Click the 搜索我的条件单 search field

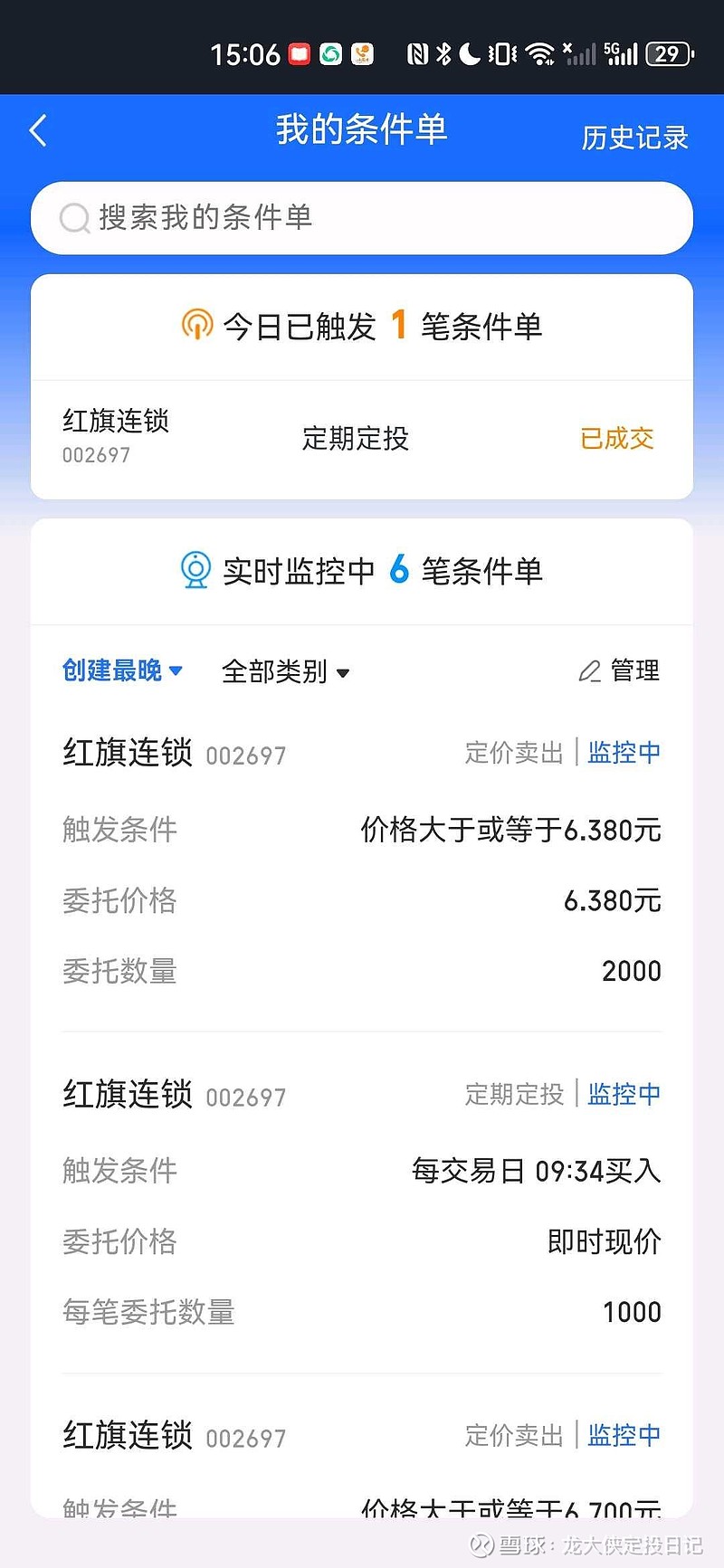[362, 218]
